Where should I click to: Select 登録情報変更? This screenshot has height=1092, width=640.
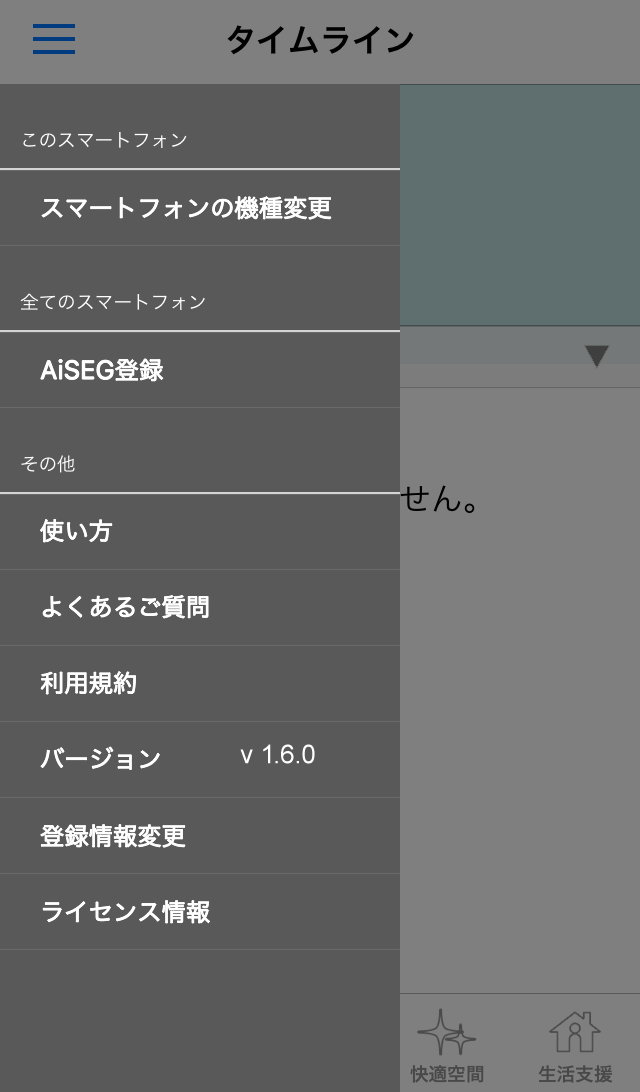tap(113, 835)
